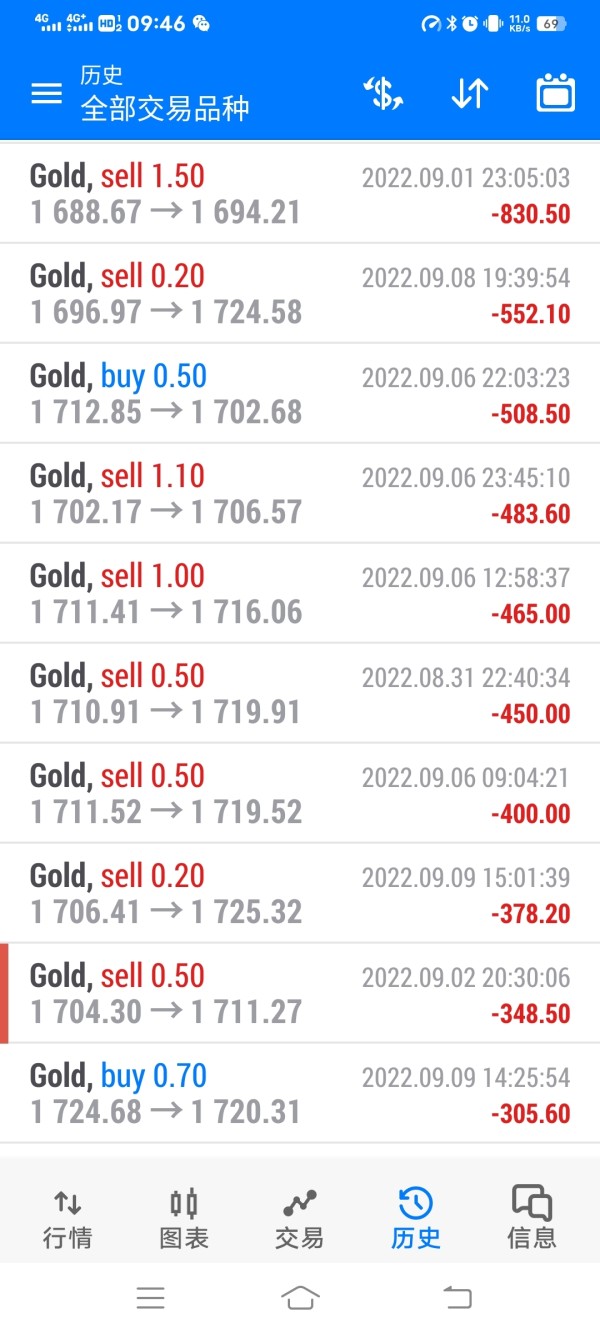Go to the system home screen
This screenshot has height=1333, width=600.
(300, 1298)
